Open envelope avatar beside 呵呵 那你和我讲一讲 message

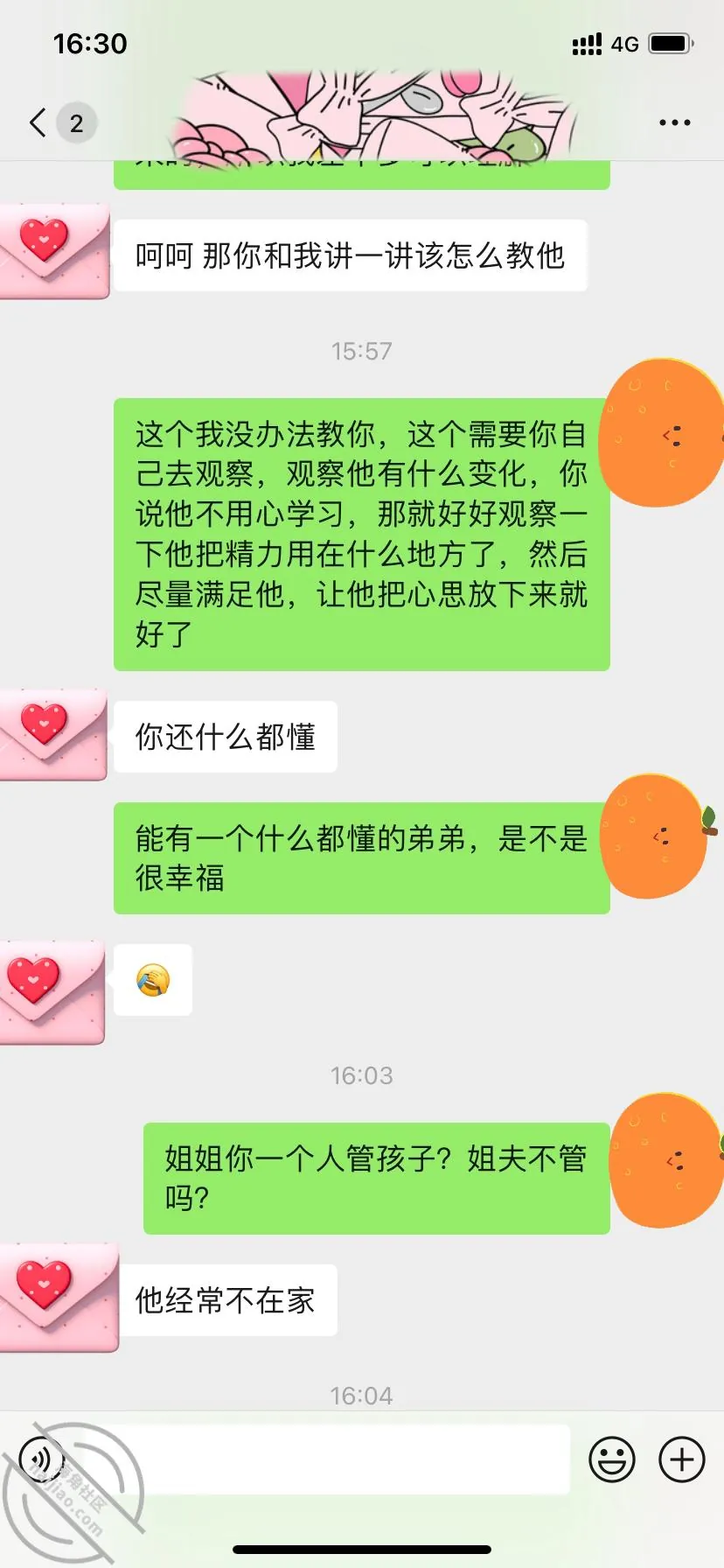click(54, 252)
